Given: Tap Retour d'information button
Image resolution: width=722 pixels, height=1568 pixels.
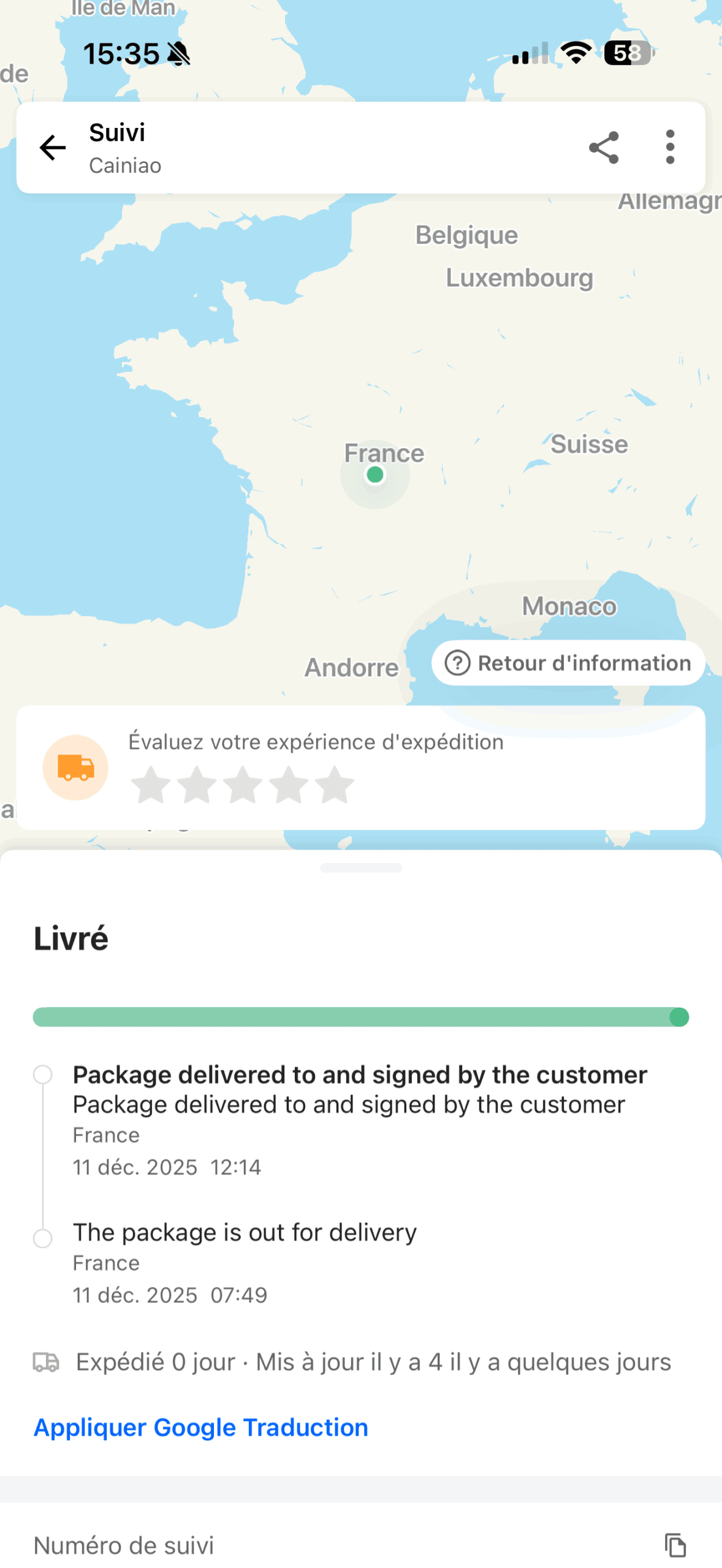Looking at the screenshot, I should click(x=568, y=663).
